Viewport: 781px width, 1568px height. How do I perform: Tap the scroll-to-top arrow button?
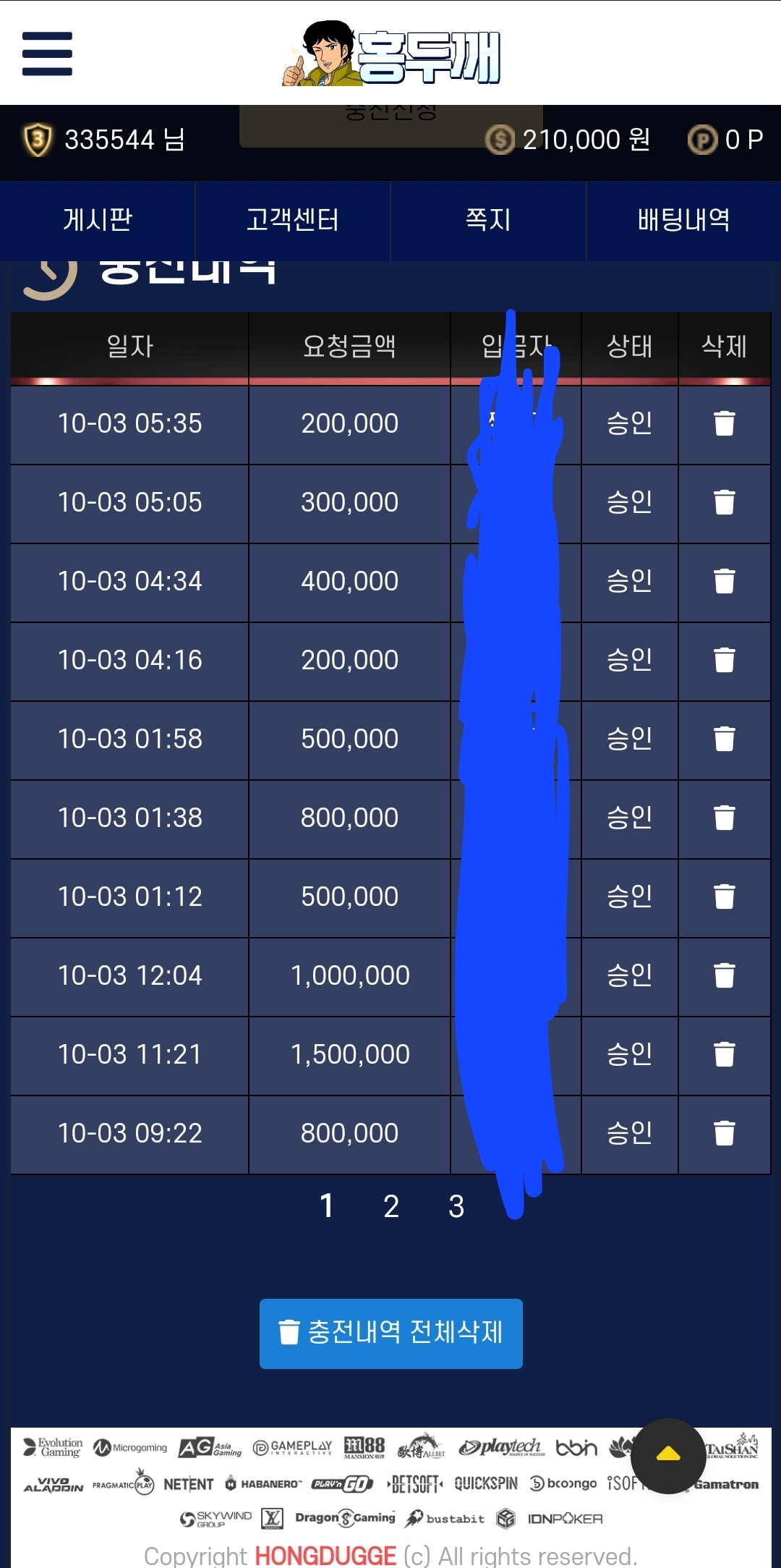point(668,1455)
